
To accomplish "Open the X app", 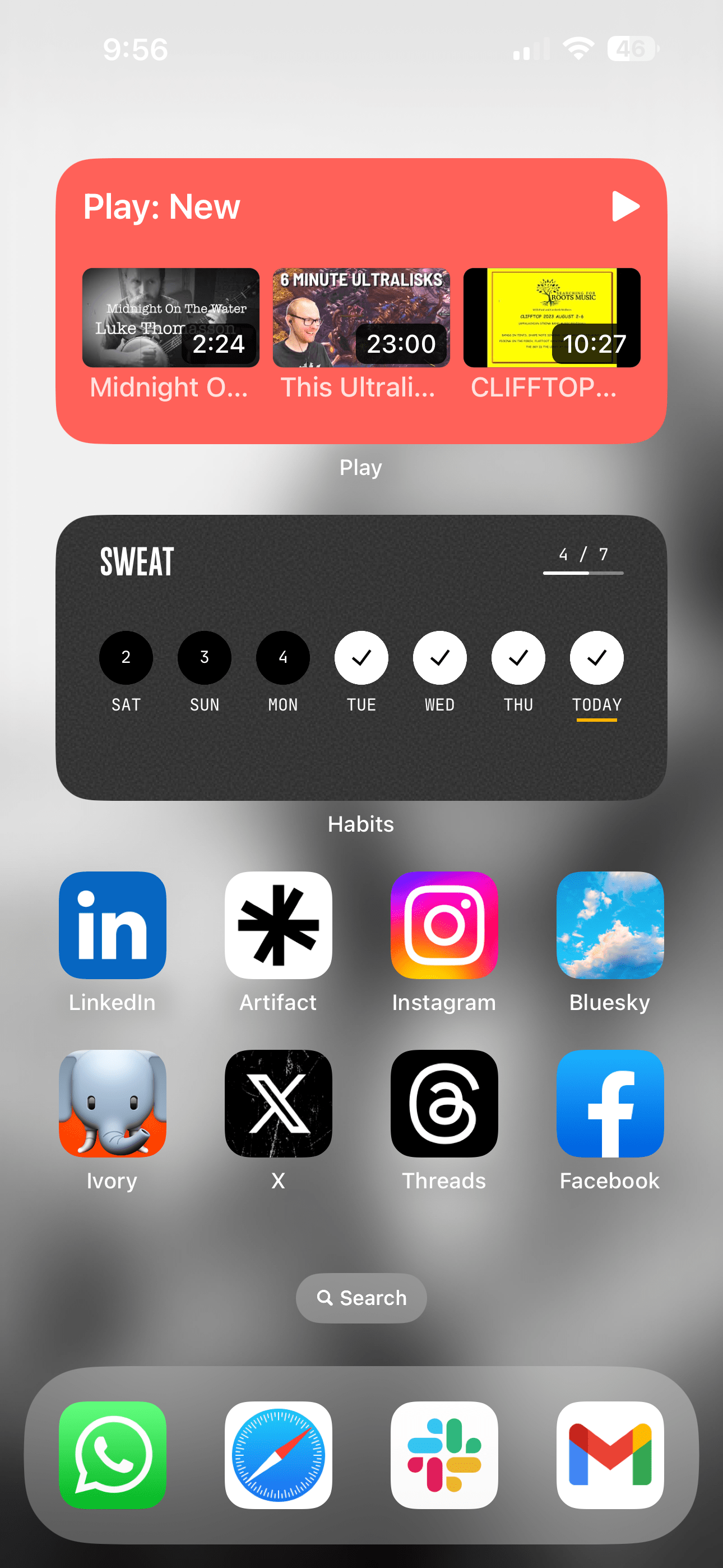I will pyautogui.click(x=278, y=1103).
